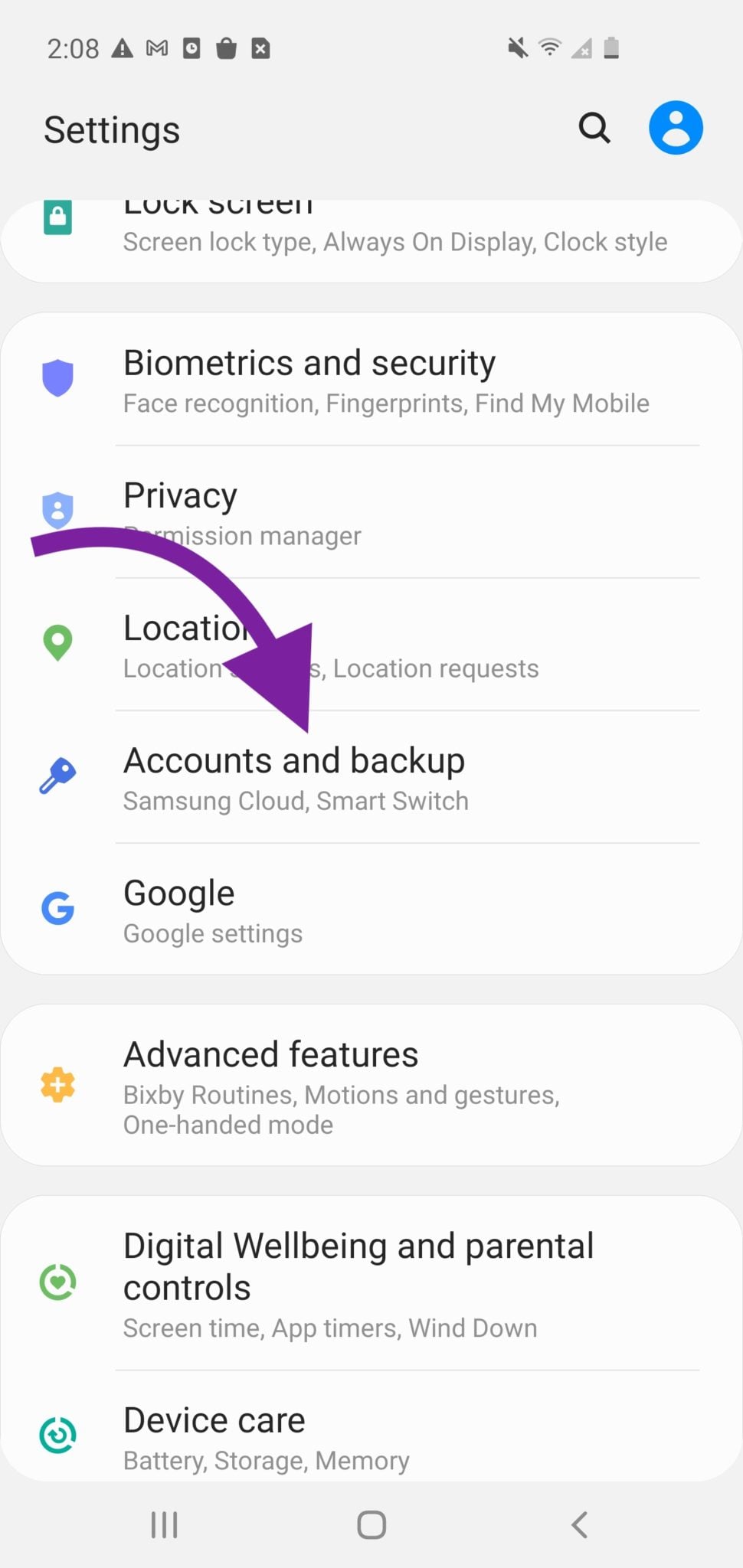Viewport: 743px width, 1568px height.
Task: Select the Lock screen padlock icon
Action: (57, 217)
